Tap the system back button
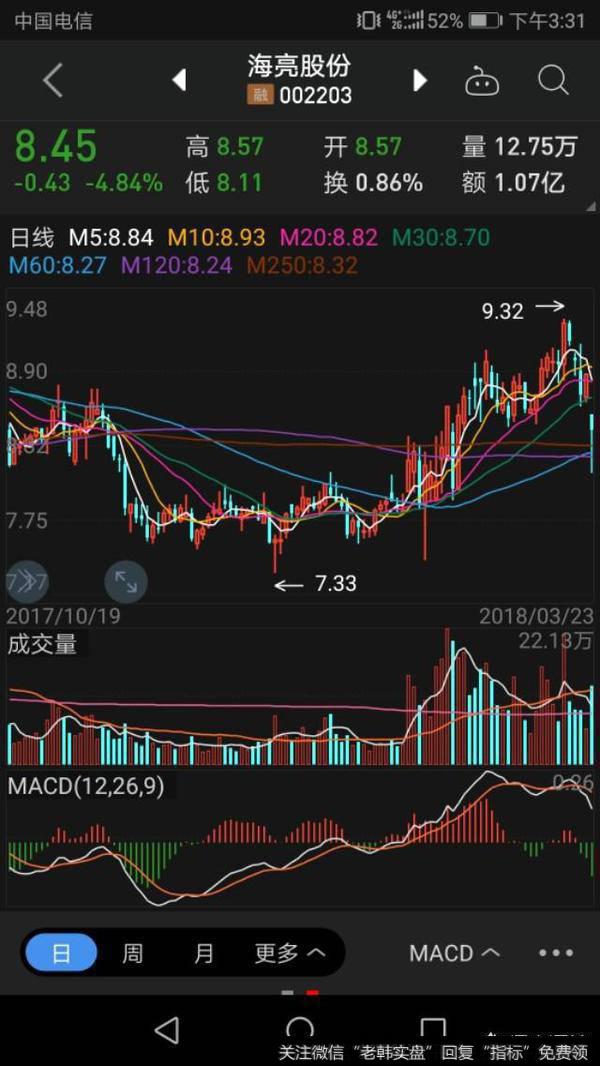Screen dimensions: 600x1066 (167, 1030)
